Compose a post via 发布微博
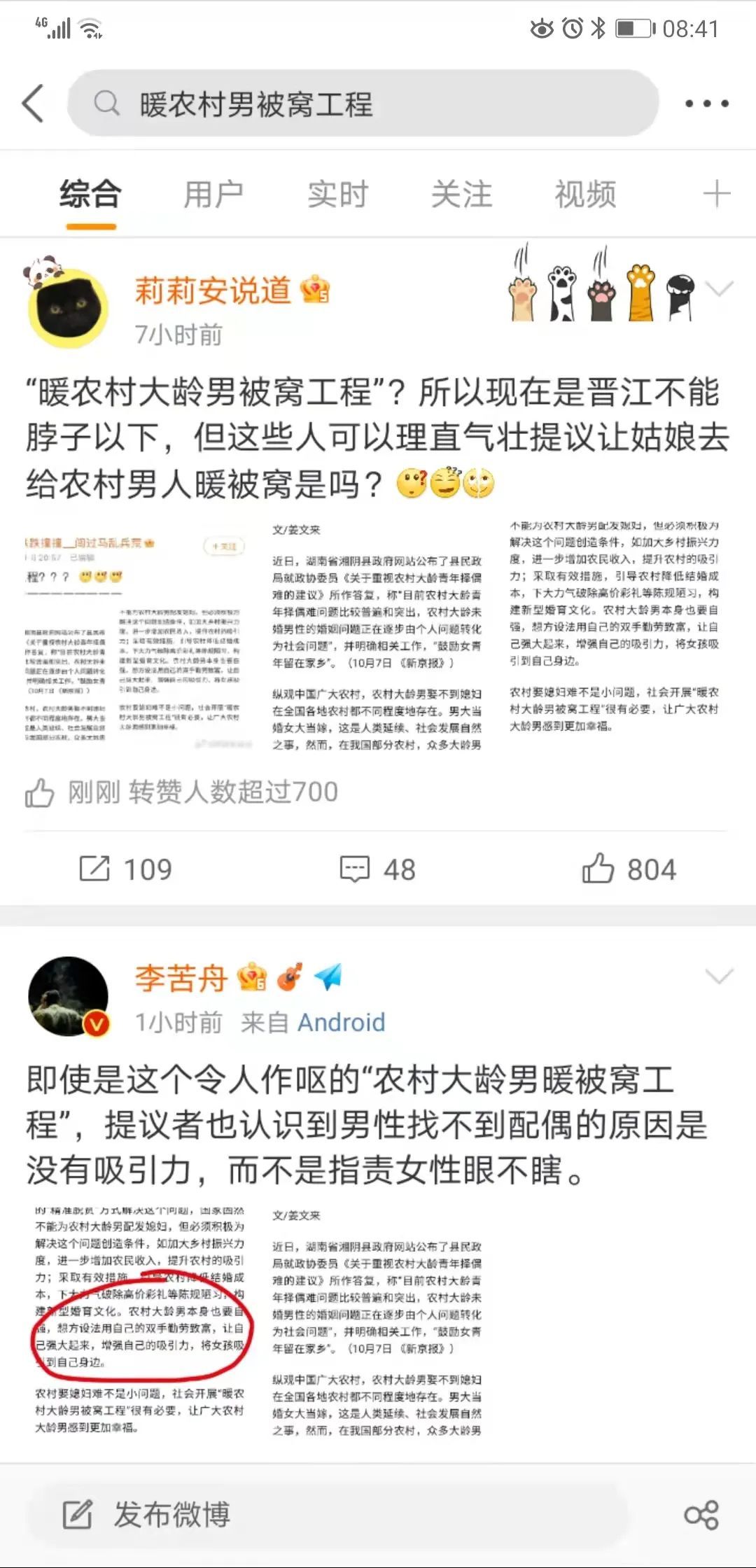This screenshot has width=756, height=1568. [147, 1514]
